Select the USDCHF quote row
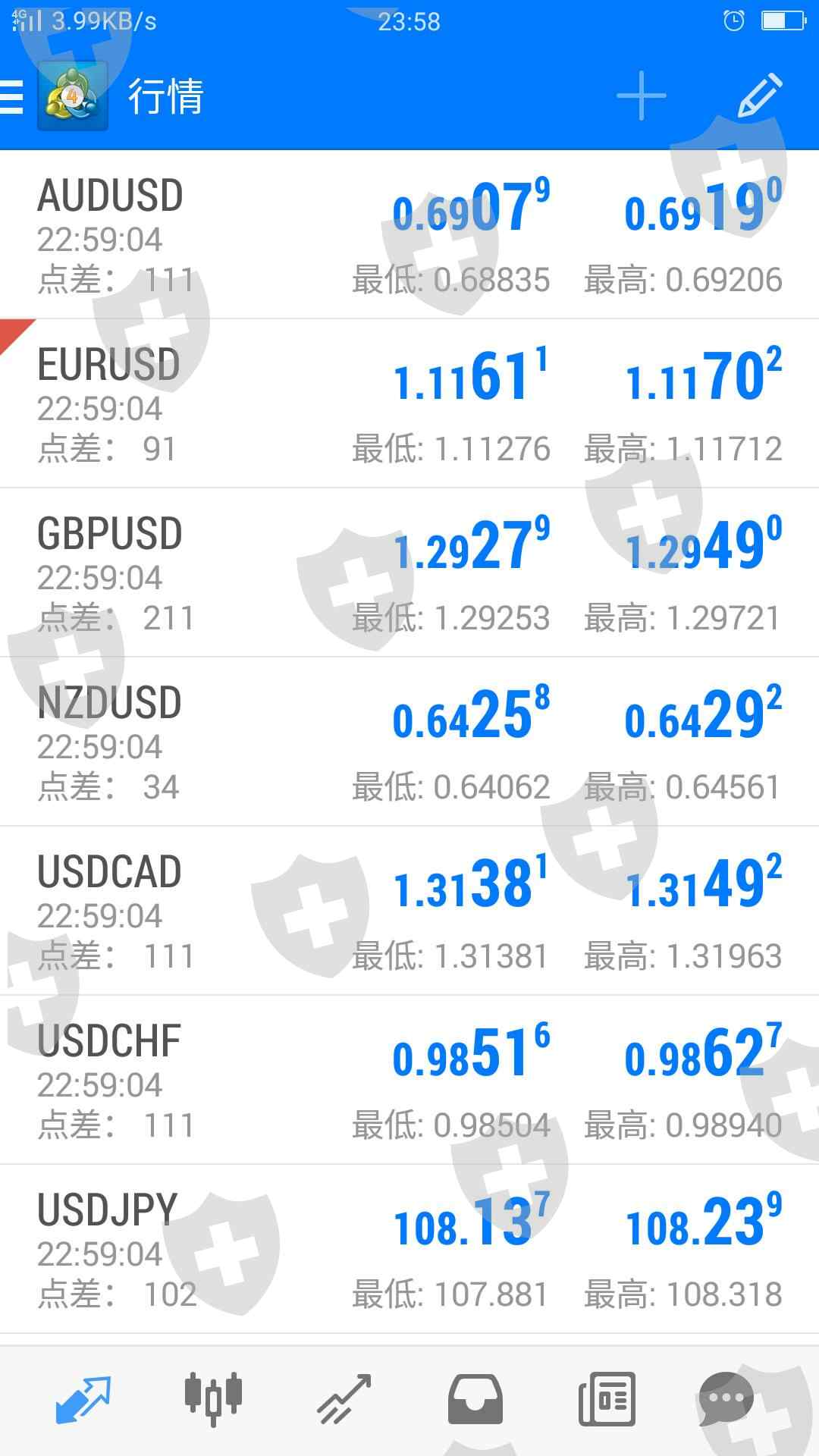819x1456 pixels. click(x=409, y=1081)
